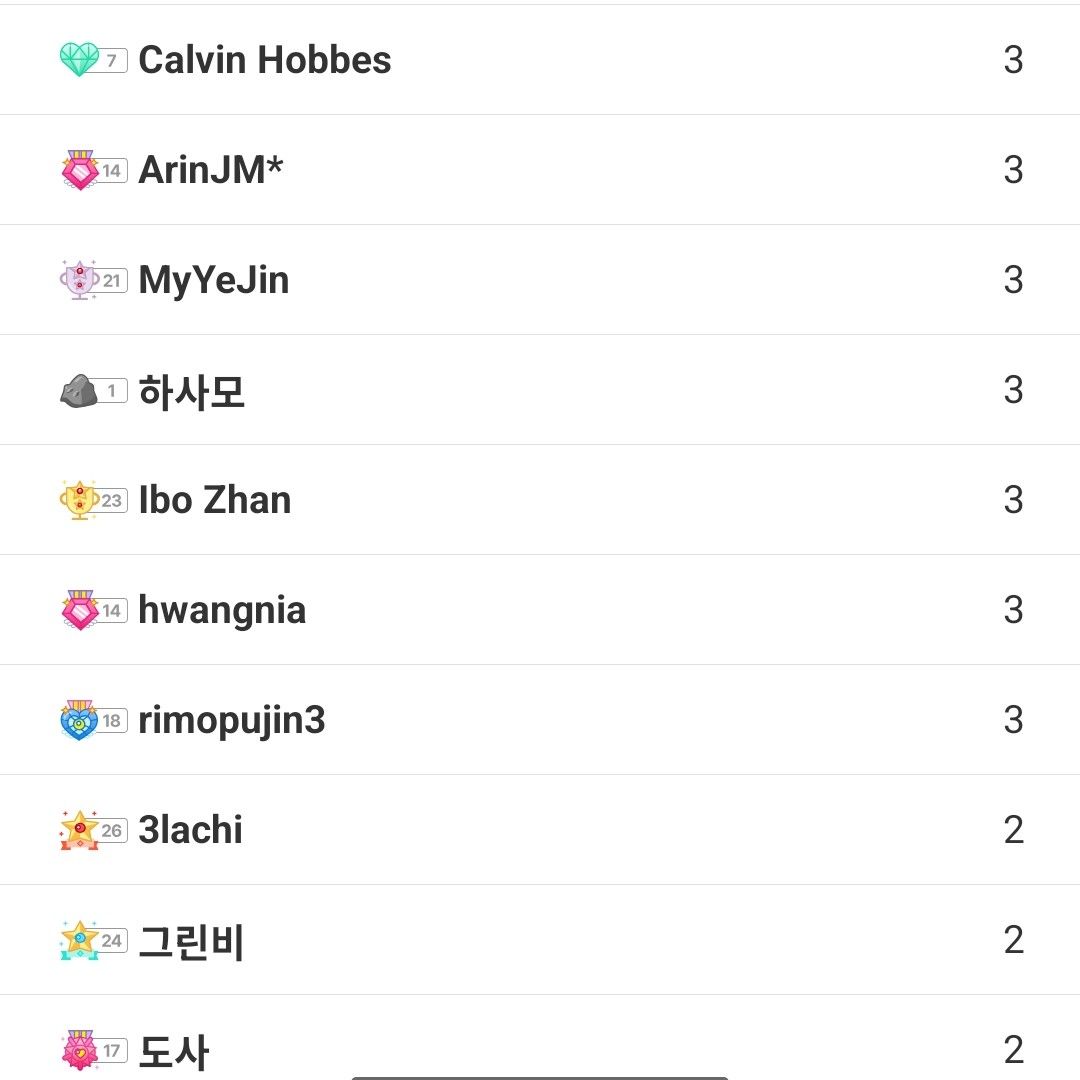Image resolution: width=1080 pixels, height=1080 pixels.
Task: Select the ArinJM* user row
Action: 211,170
